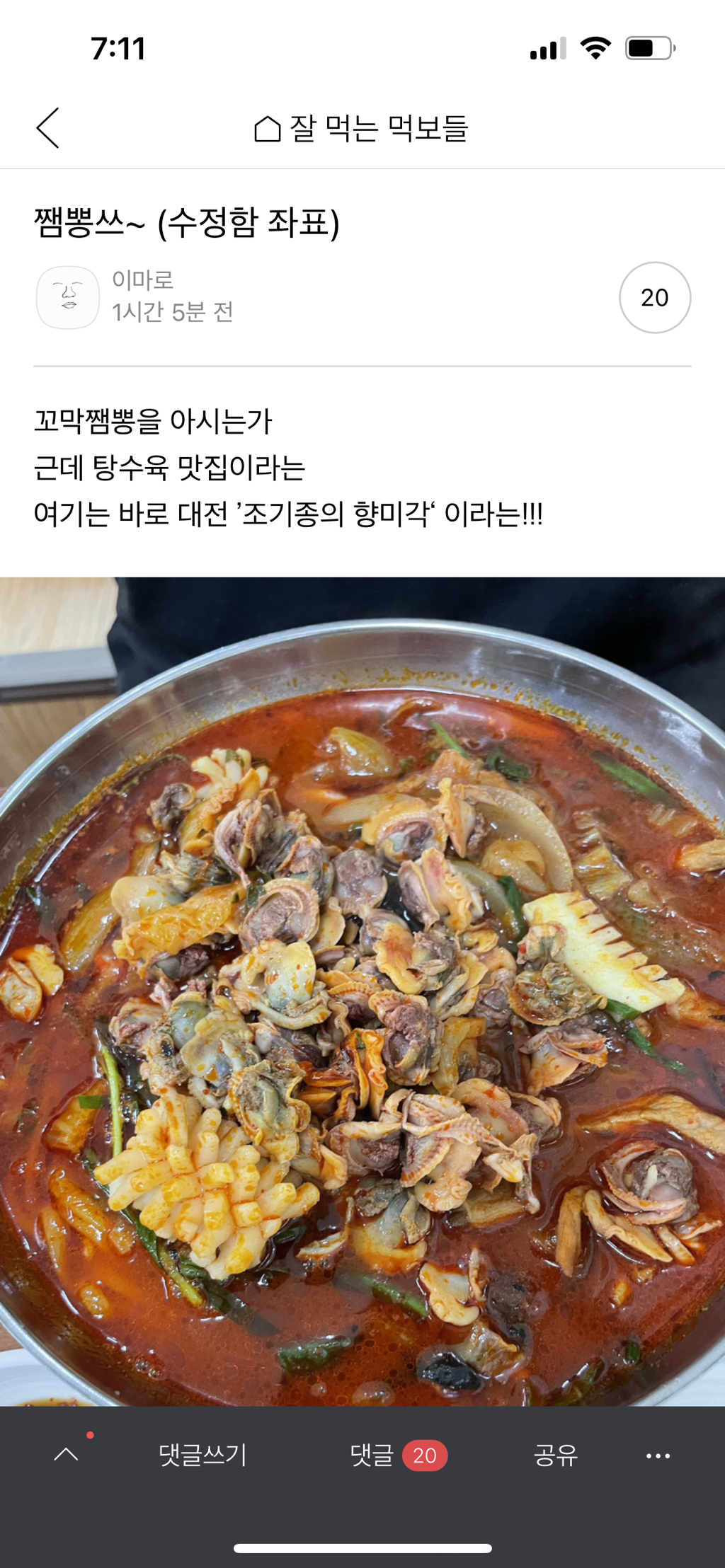
Task: Write a comment with 댓글쓰기
Action: coord(202,1455)
